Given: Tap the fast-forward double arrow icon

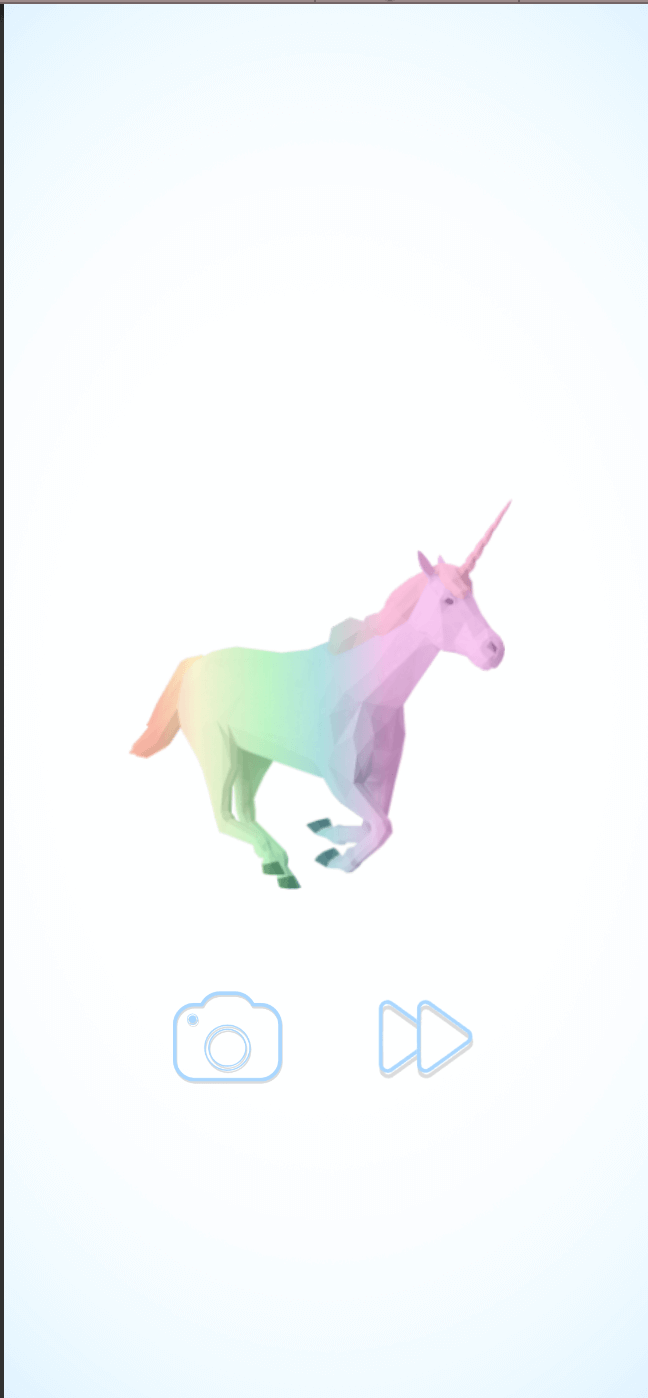Looking at the screenshot, I should (x=425, y=1038).
